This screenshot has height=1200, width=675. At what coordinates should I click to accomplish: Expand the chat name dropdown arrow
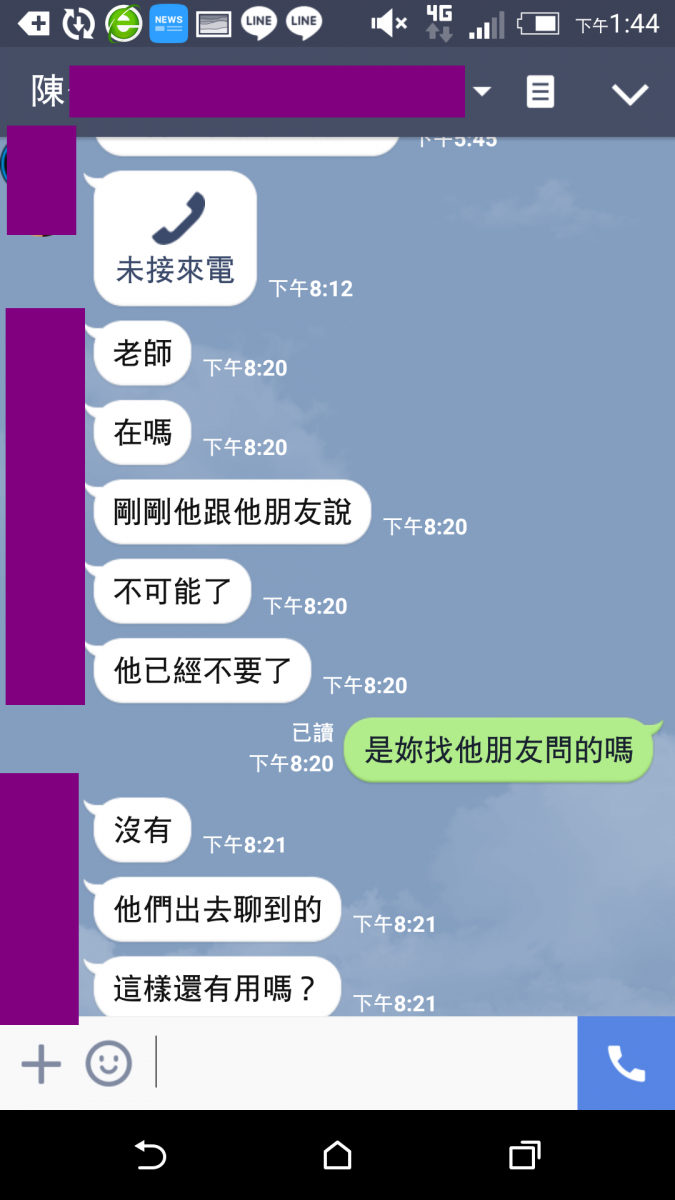point(482,92)
